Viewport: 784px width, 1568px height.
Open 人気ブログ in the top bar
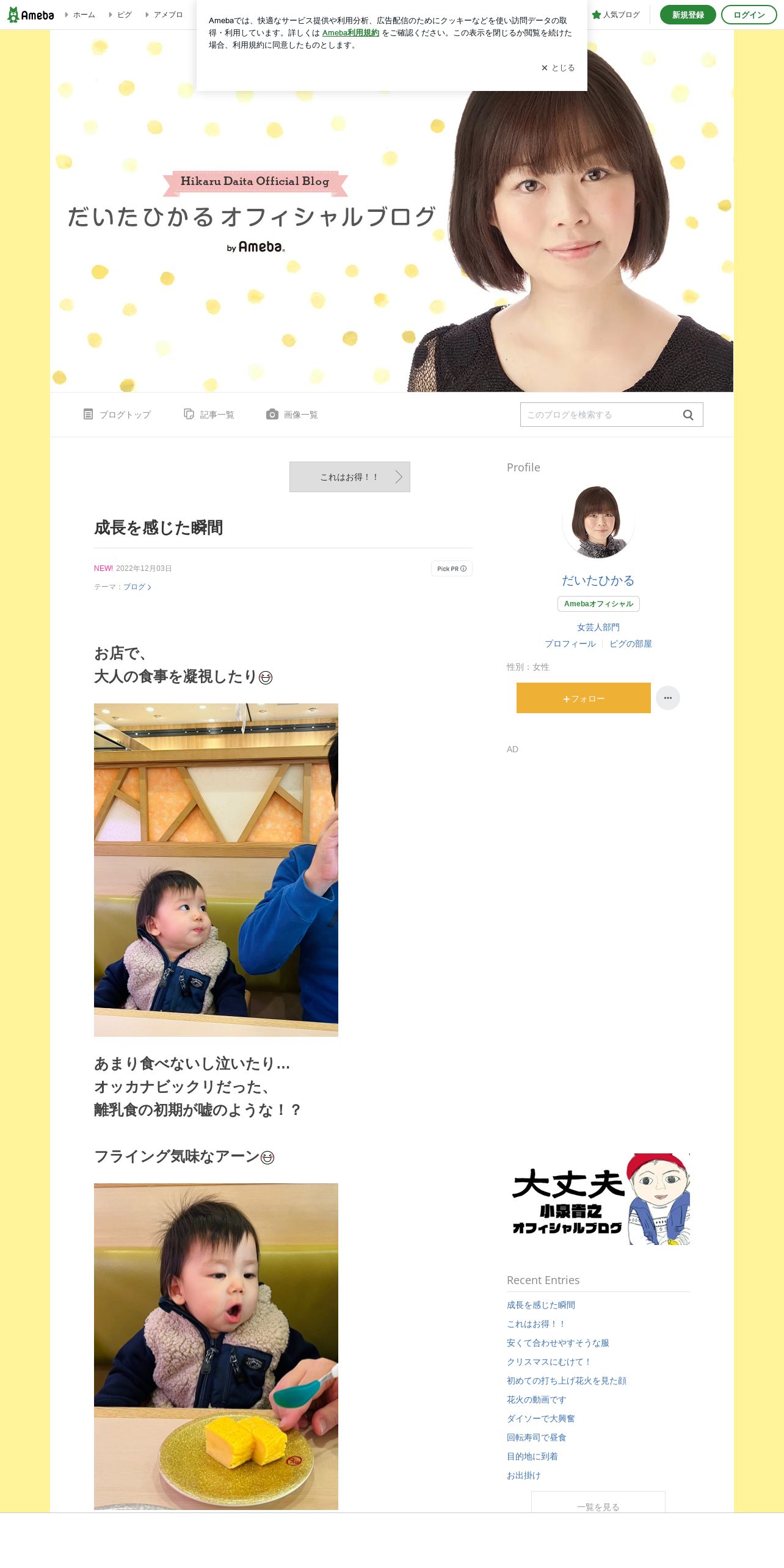point(616,15)
